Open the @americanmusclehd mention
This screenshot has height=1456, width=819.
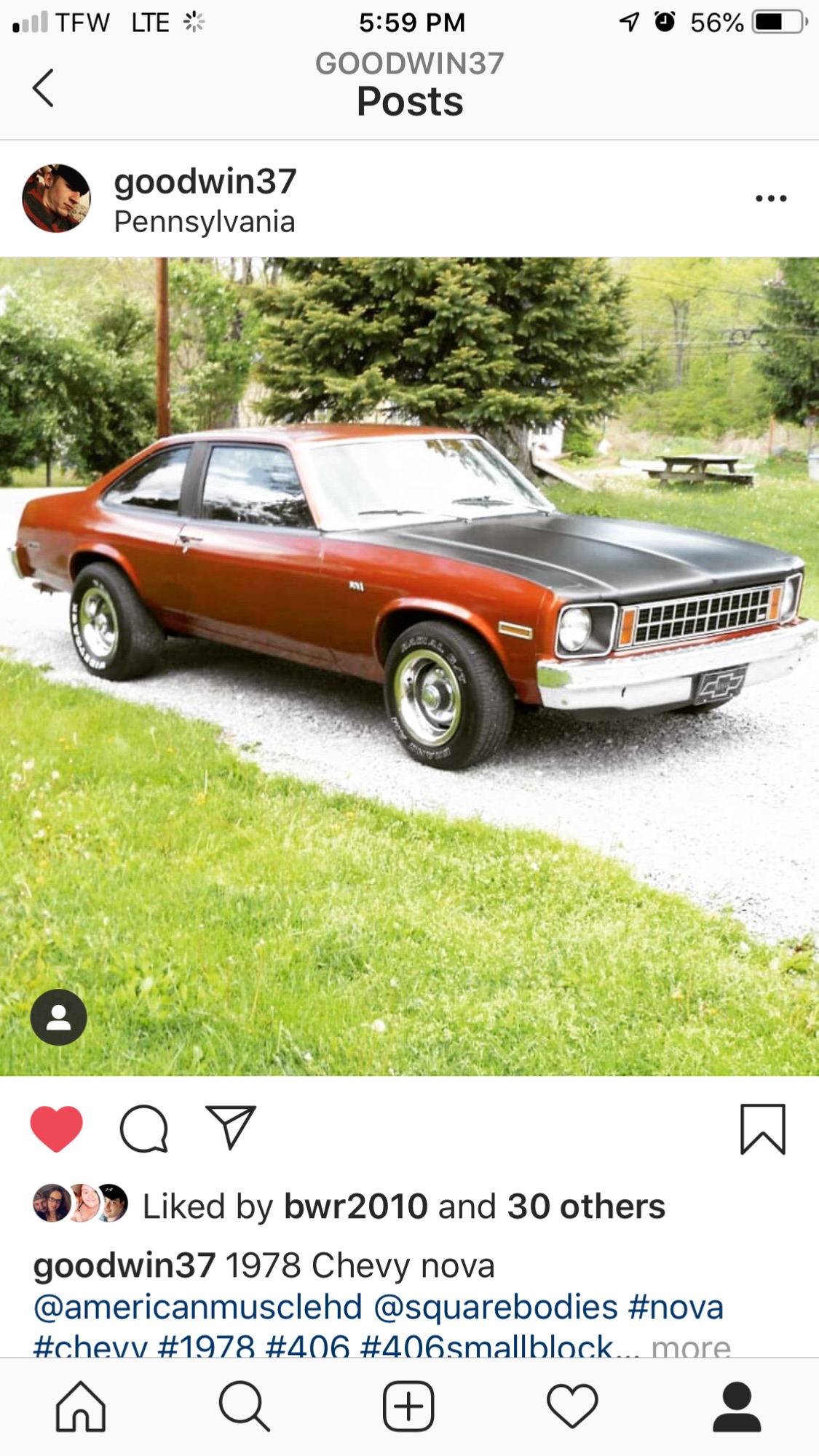pyautogui.click(x=198, y=1307)
